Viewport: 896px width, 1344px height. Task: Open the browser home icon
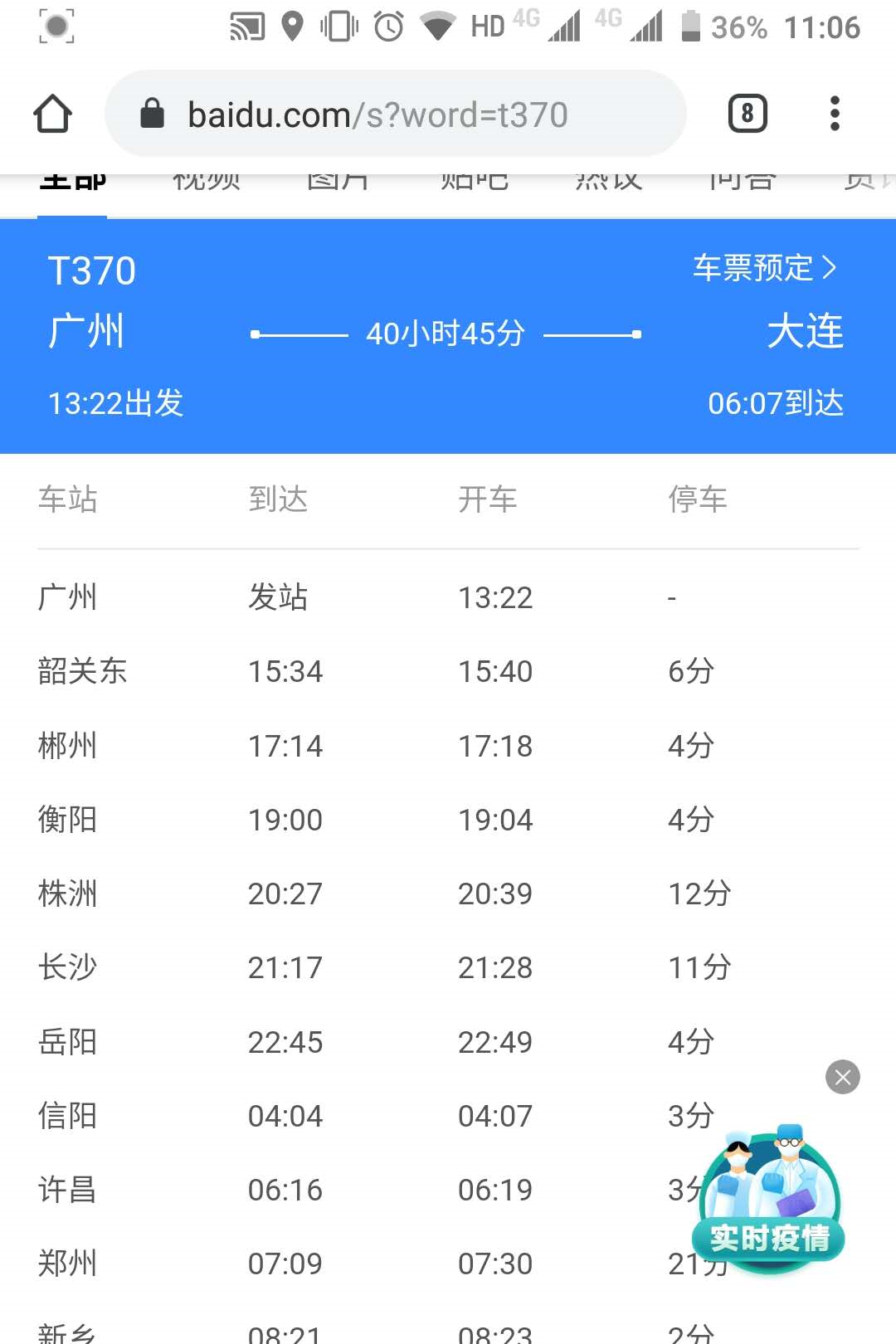52,114
